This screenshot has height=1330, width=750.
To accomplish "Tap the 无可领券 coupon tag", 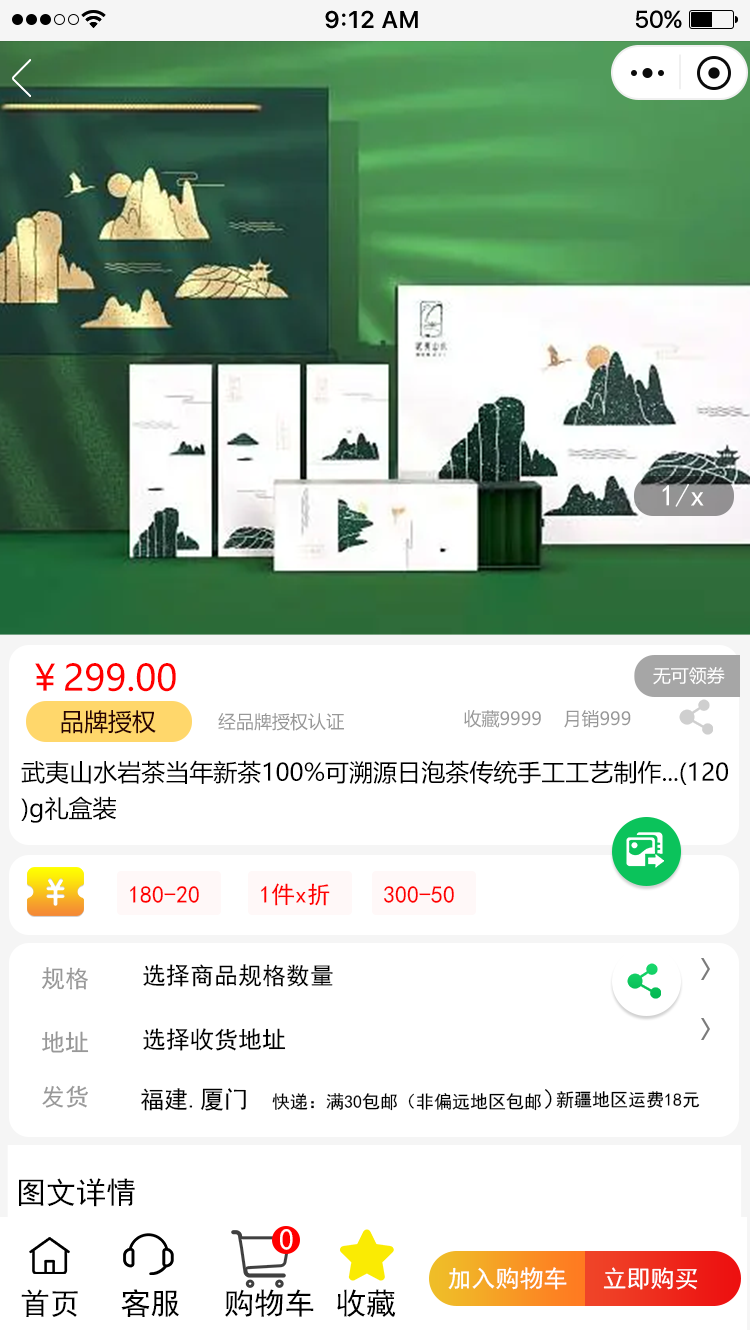I will click(x=688, y=677).
